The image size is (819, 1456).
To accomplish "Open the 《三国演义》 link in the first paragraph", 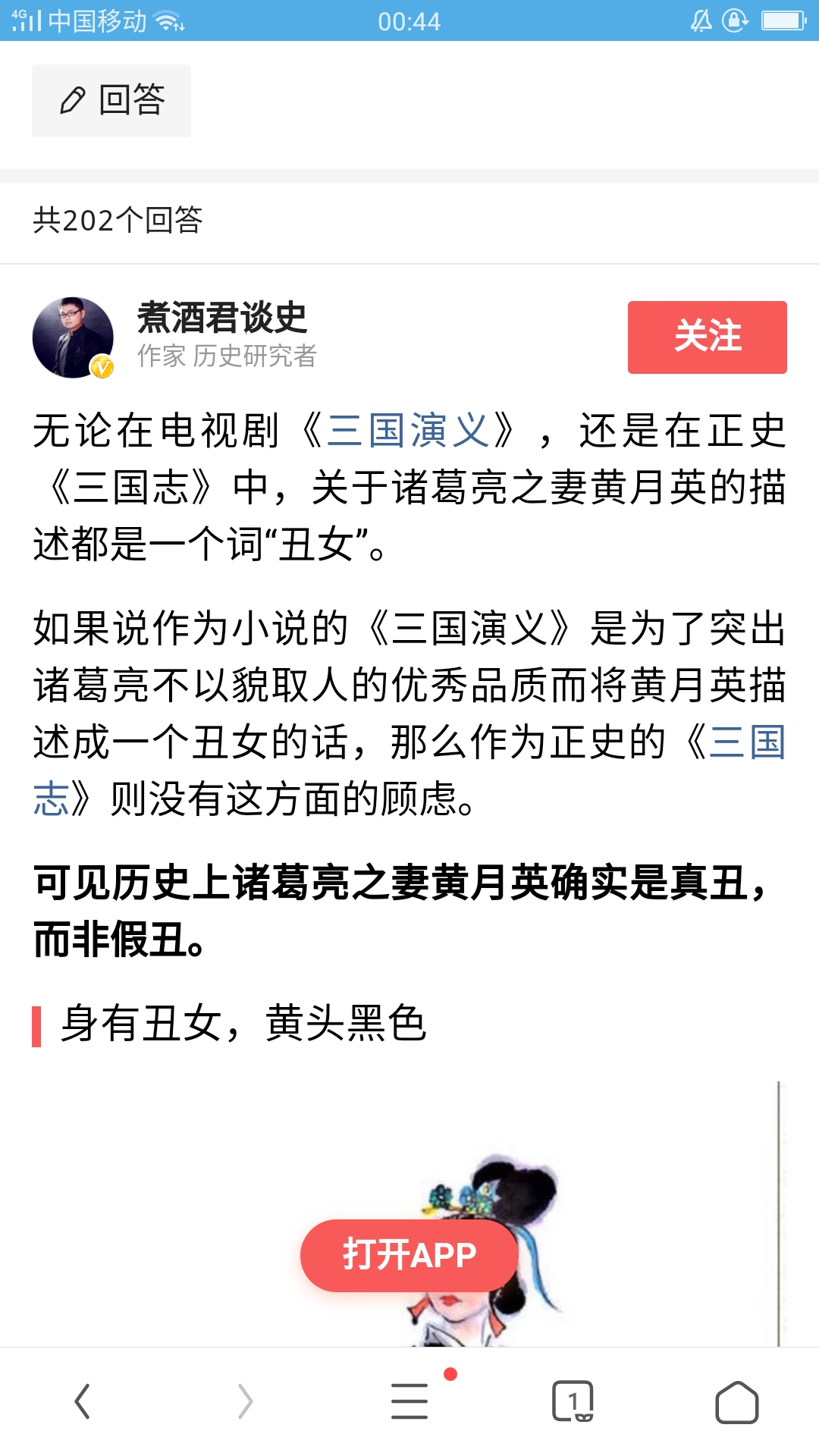I will click(x=408, y=430).
